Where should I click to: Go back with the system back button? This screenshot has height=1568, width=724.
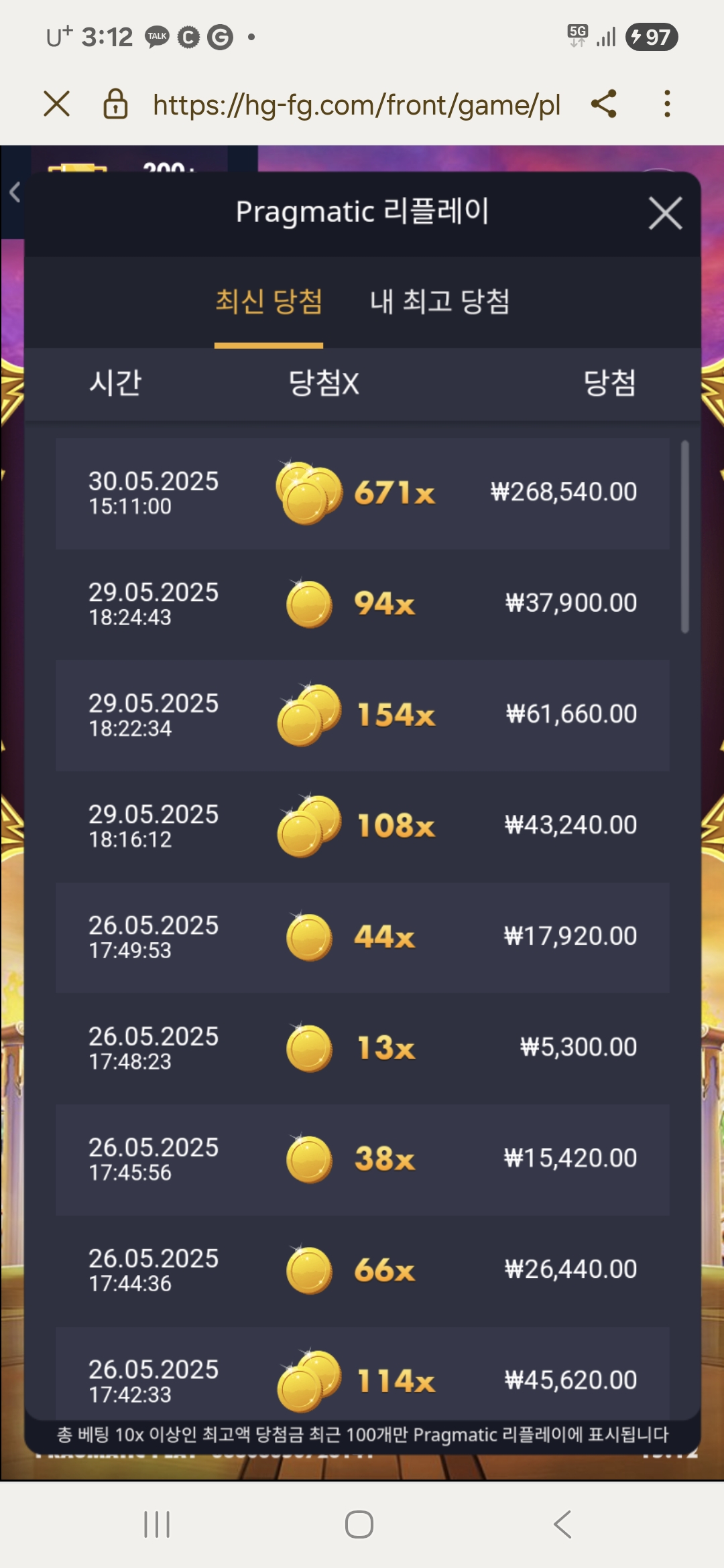click(562, 1524)
